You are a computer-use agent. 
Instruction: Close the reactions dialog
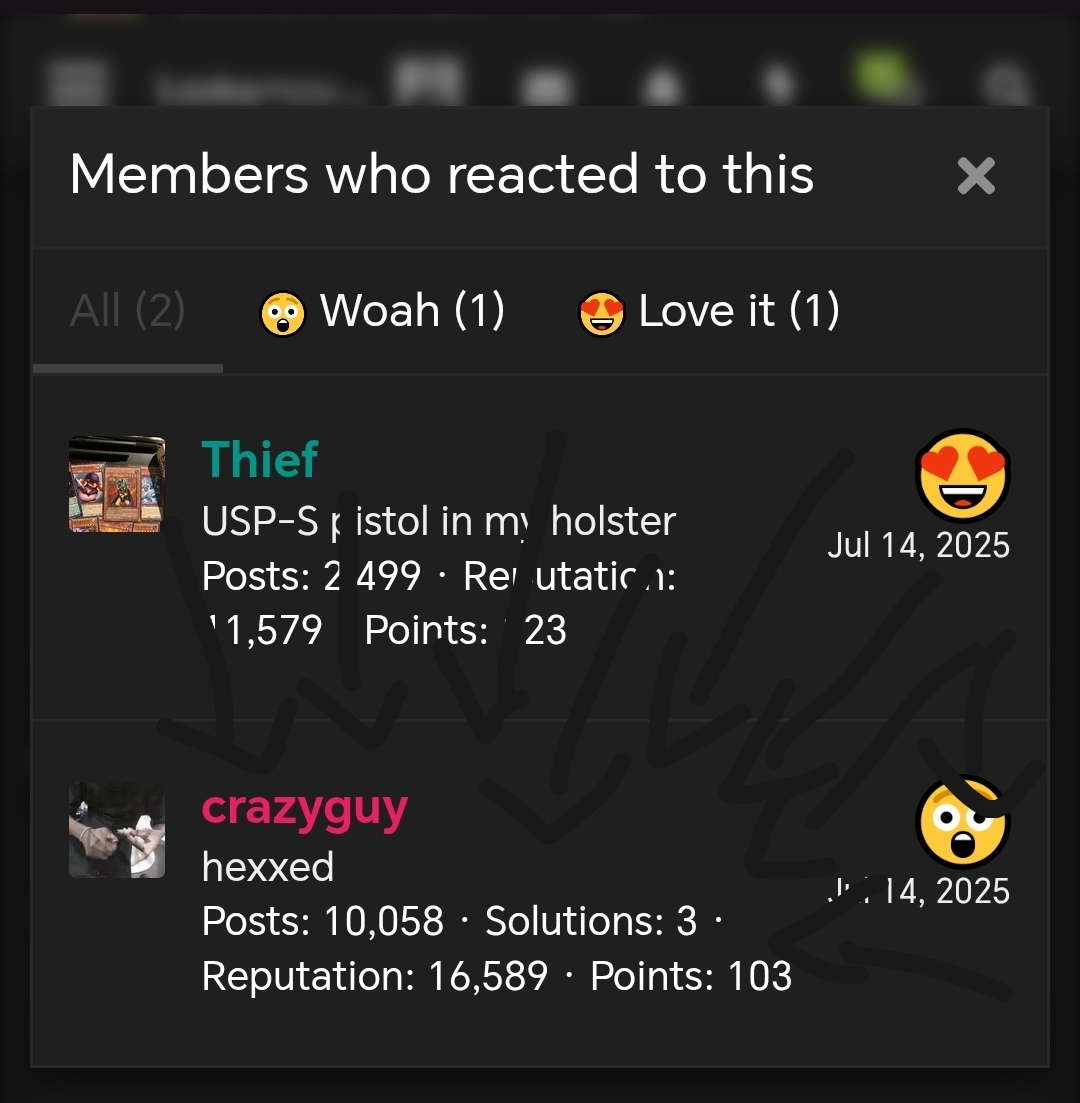tap(975, 177)
